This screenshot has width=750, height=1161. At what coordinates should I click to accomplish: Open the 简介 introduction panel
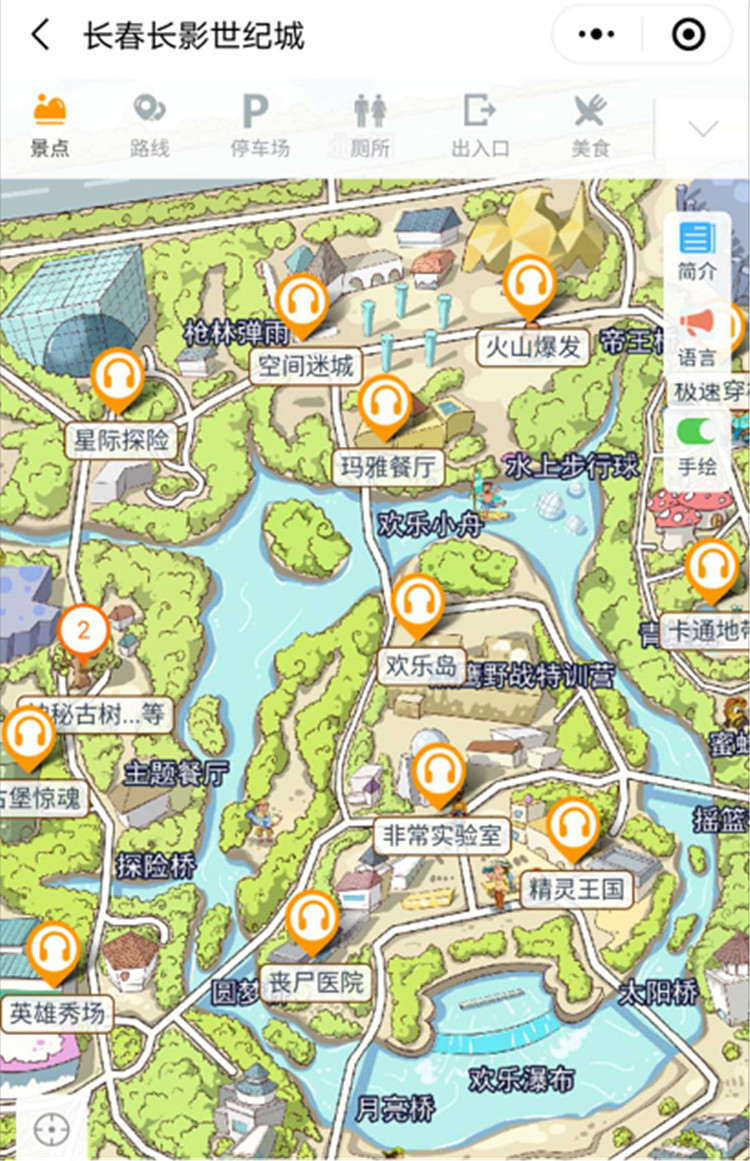click(697, 250)
